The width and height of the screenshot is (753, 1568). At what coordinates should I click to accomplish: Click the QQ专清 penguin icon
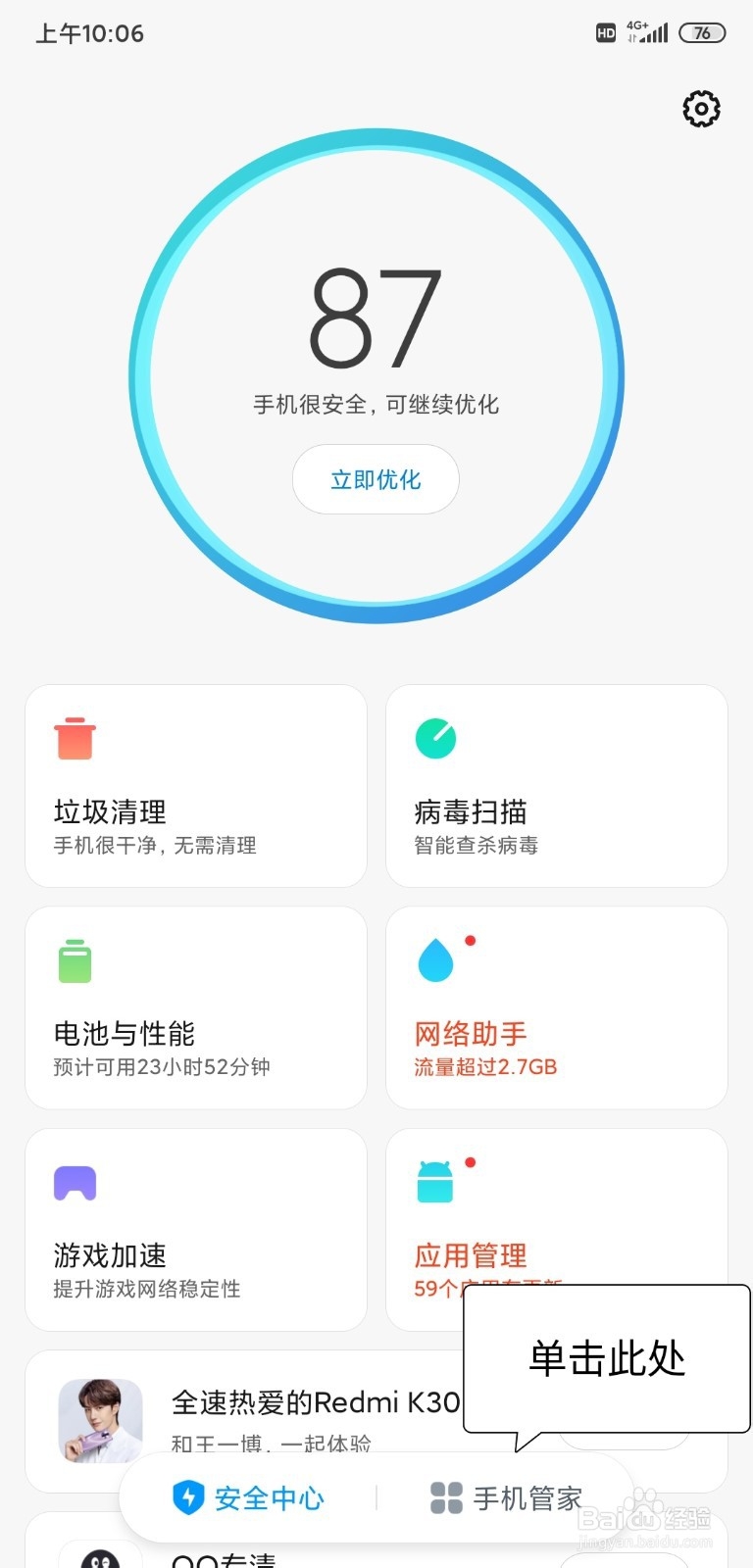[x=99, y=1558]
